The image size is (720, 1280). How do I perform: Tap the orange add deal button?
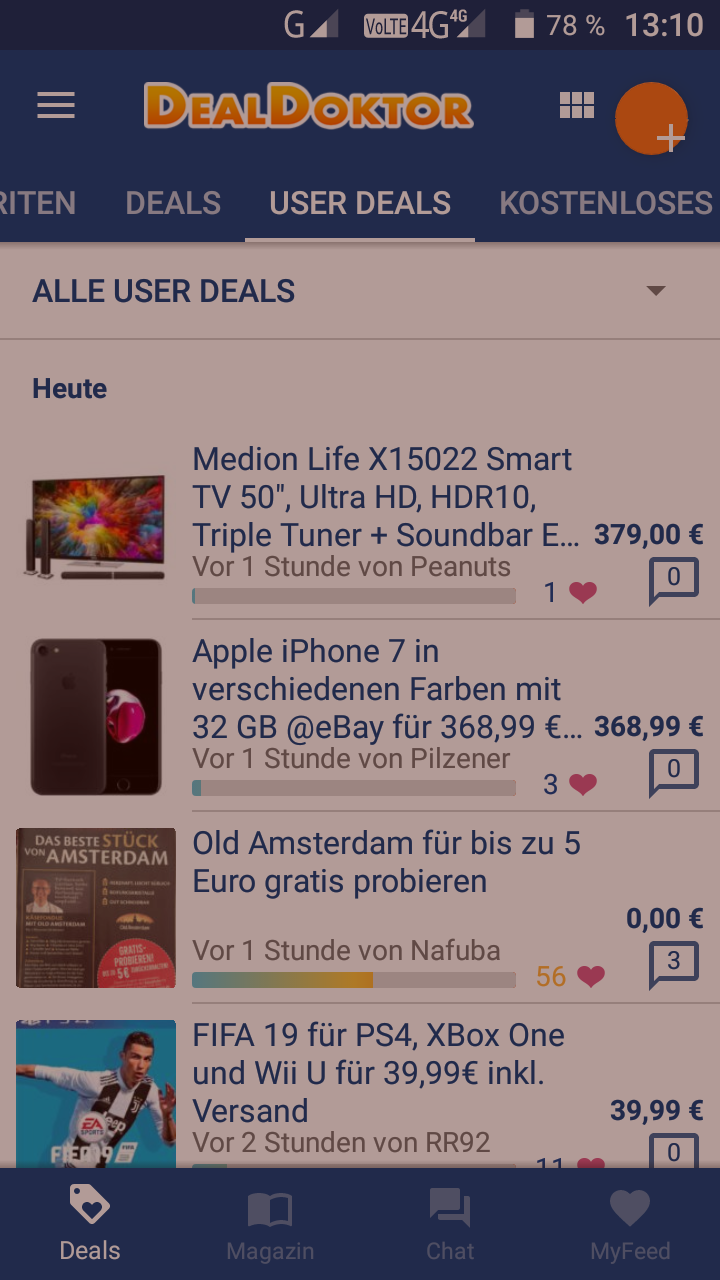coord(651,118)
